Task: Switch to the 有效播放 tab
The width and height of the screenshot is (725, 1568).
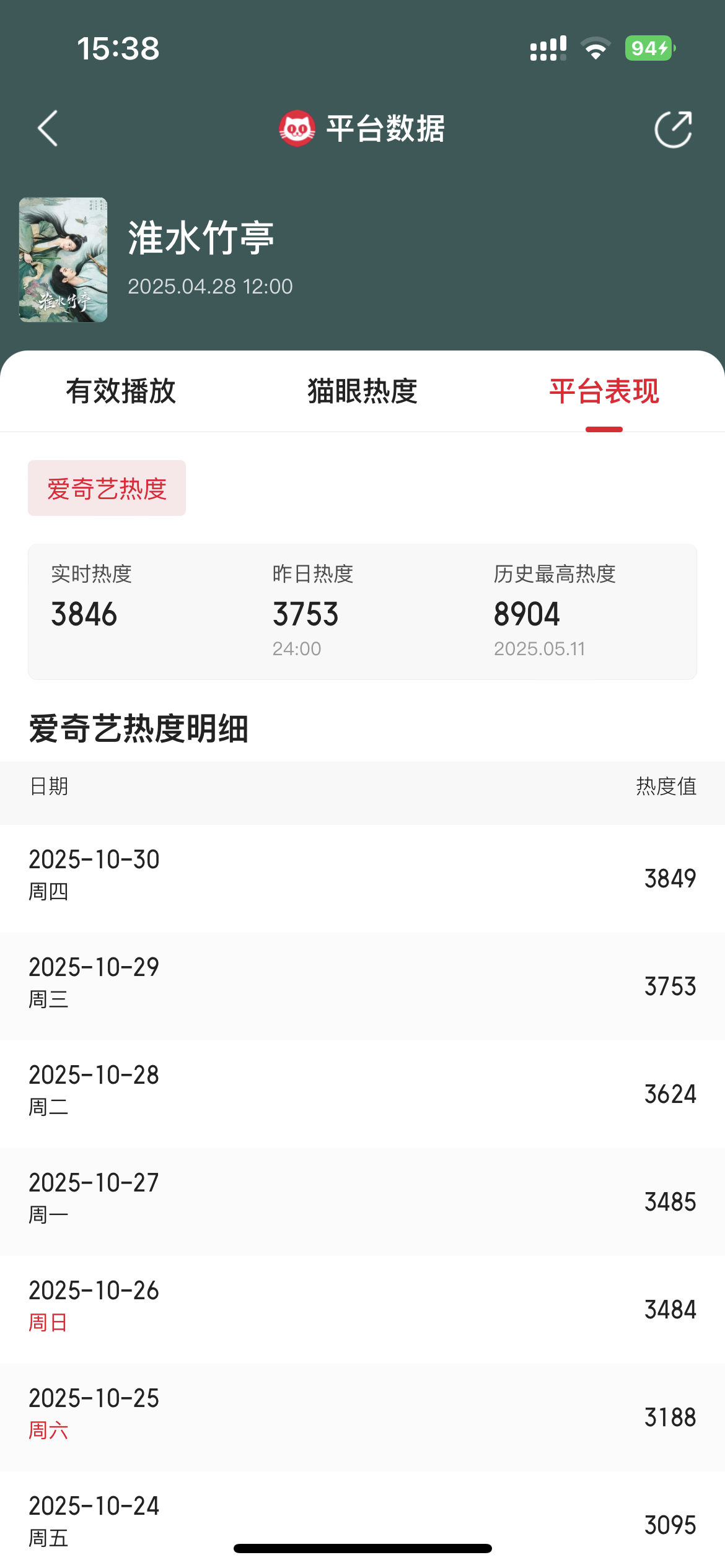Action: [x=122, y=391]
